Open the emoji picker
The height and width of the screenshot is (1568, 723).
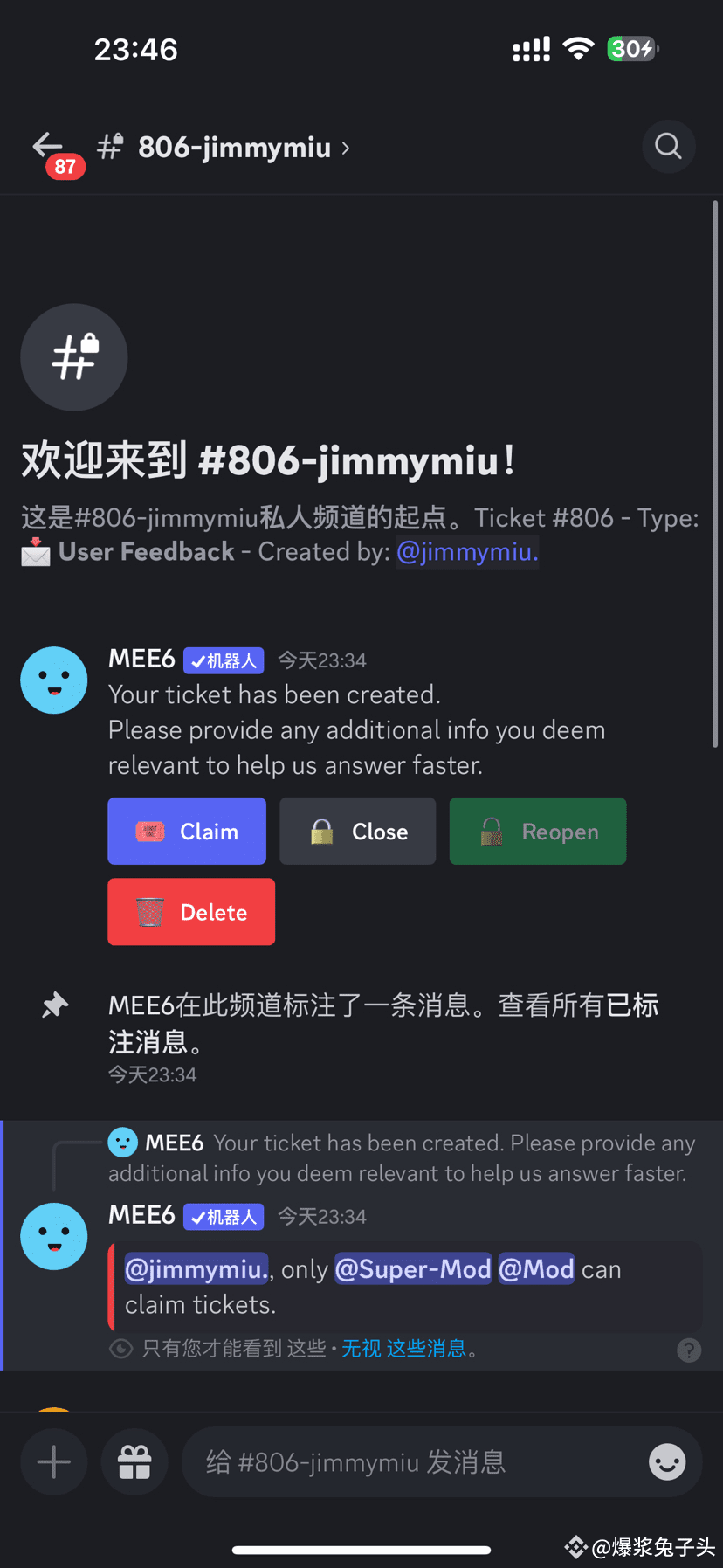click(x=667, y=1462)
